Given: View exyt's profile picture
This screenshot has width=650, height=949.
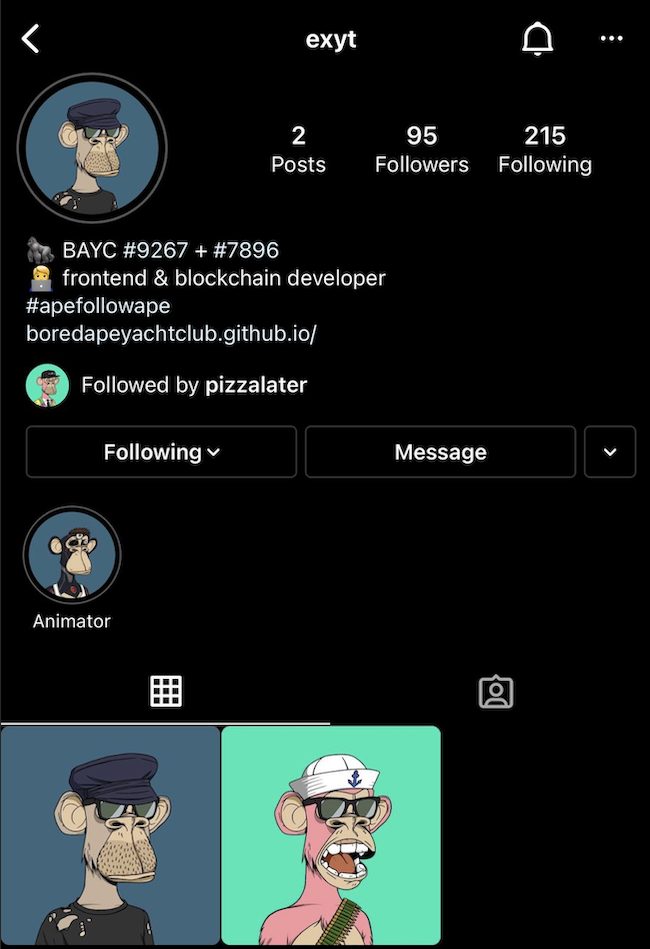Looking at the screenshot, I should click(x=92, y=148).
